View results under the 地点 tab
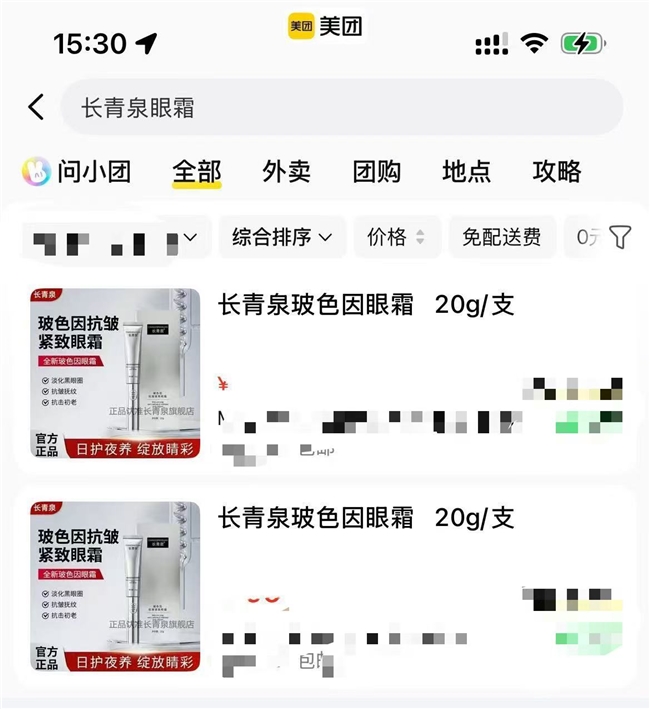Image resolution: width=650 pixels, height=709 pixels. click(467, 171)
